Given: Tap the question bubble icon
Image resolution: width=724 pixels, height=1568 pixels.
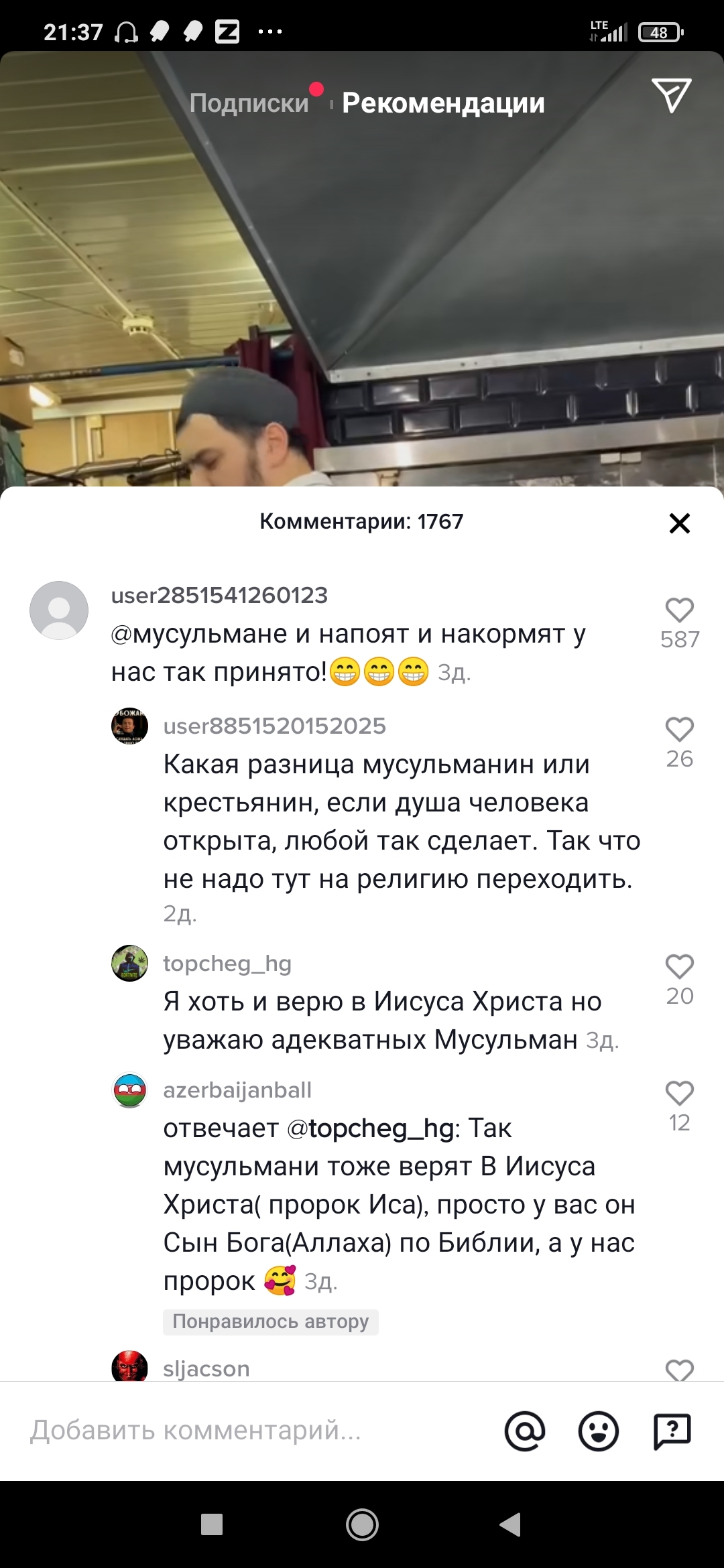Looking at the screenshot, I should pos(672,1431).
